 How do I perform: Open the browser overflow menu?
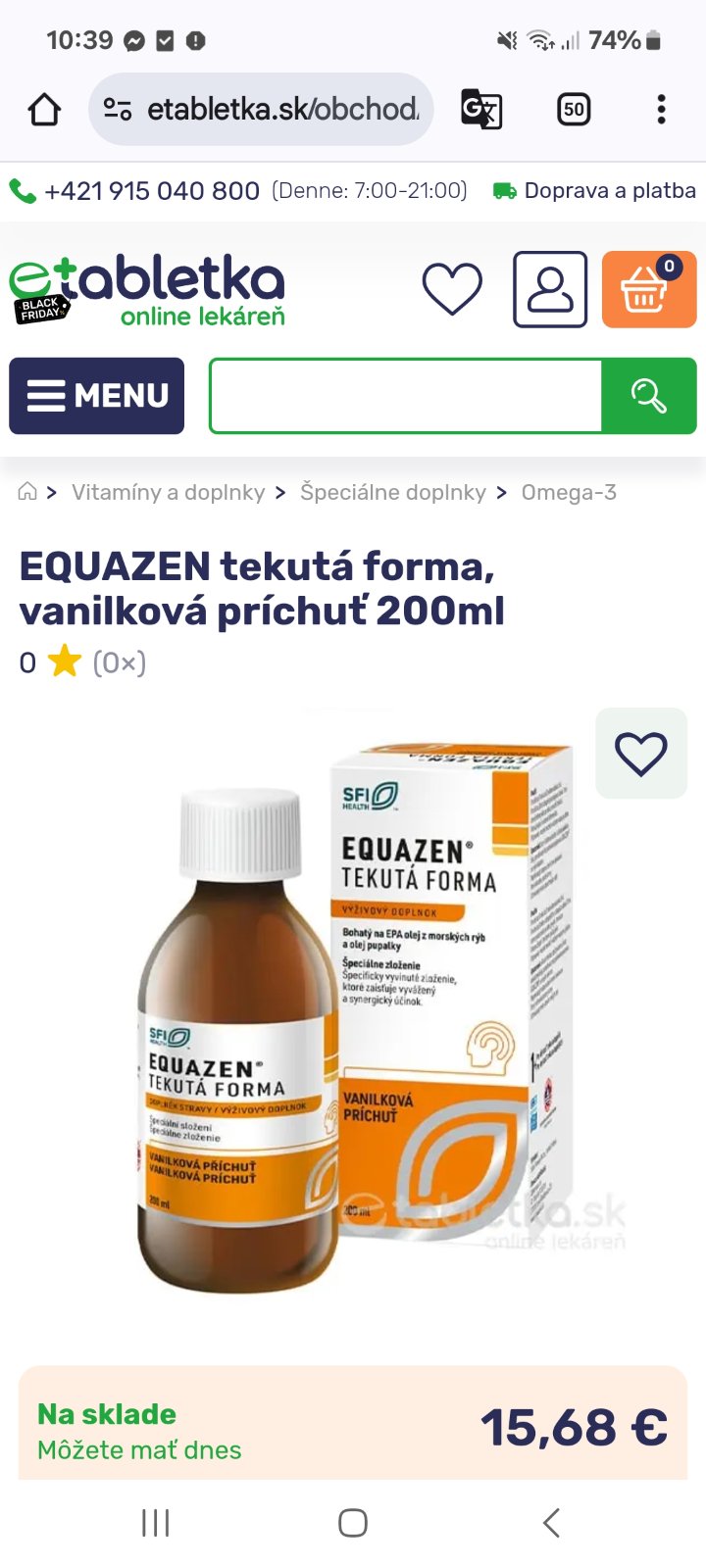point(661,110)
